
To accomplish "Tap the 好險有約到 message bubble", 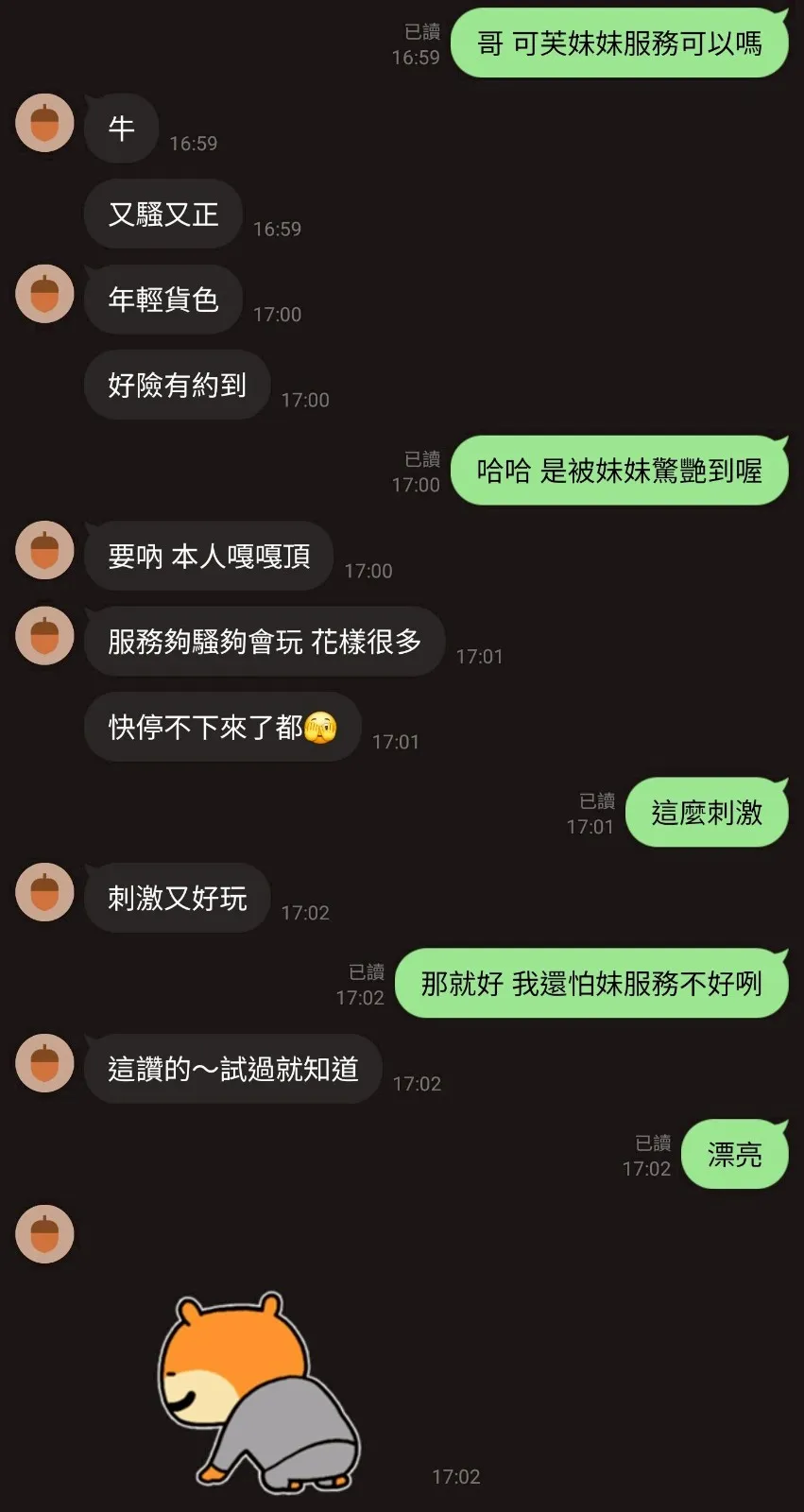I will point(177,385).
